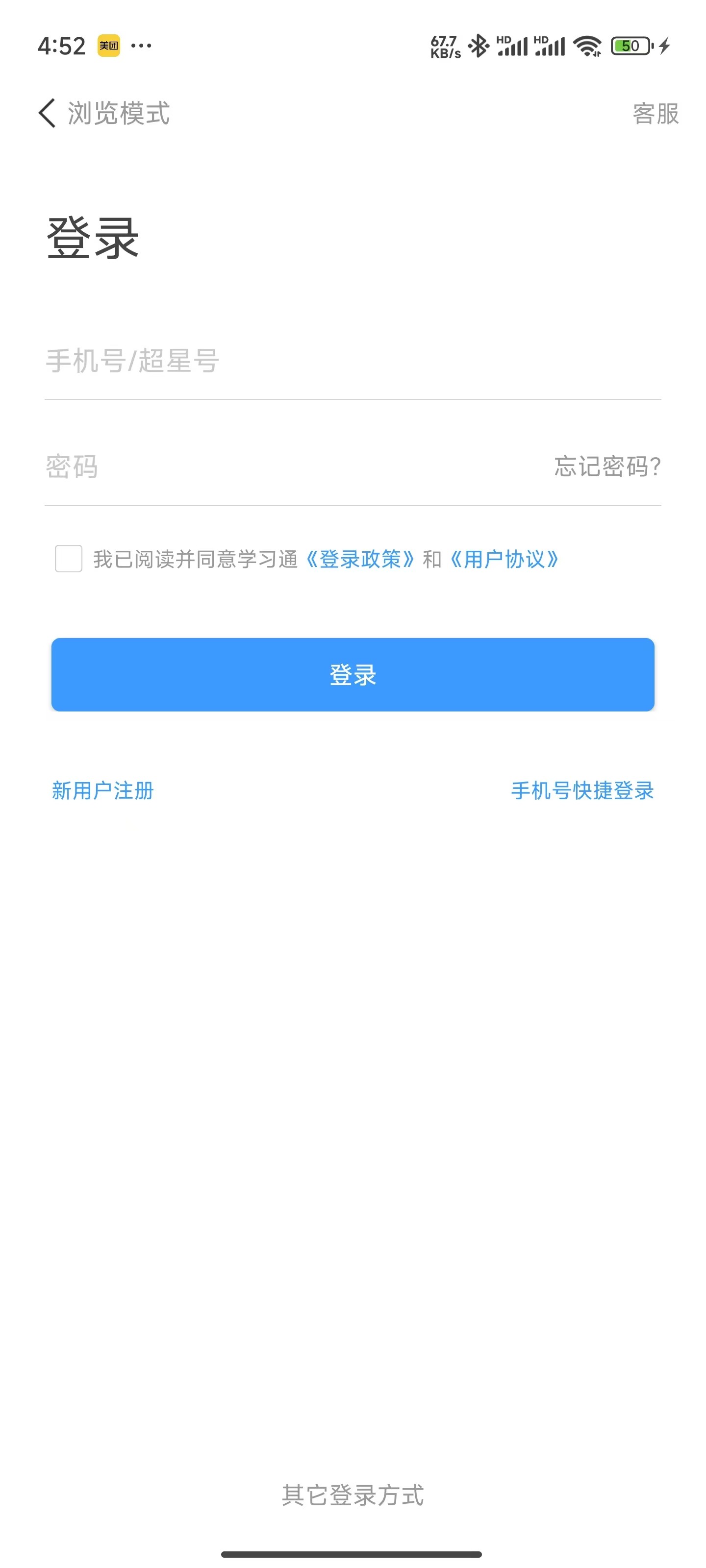Focus the 手机号/超星号 input field
This screenshot has width=706, height=1568.
(304, 361)
